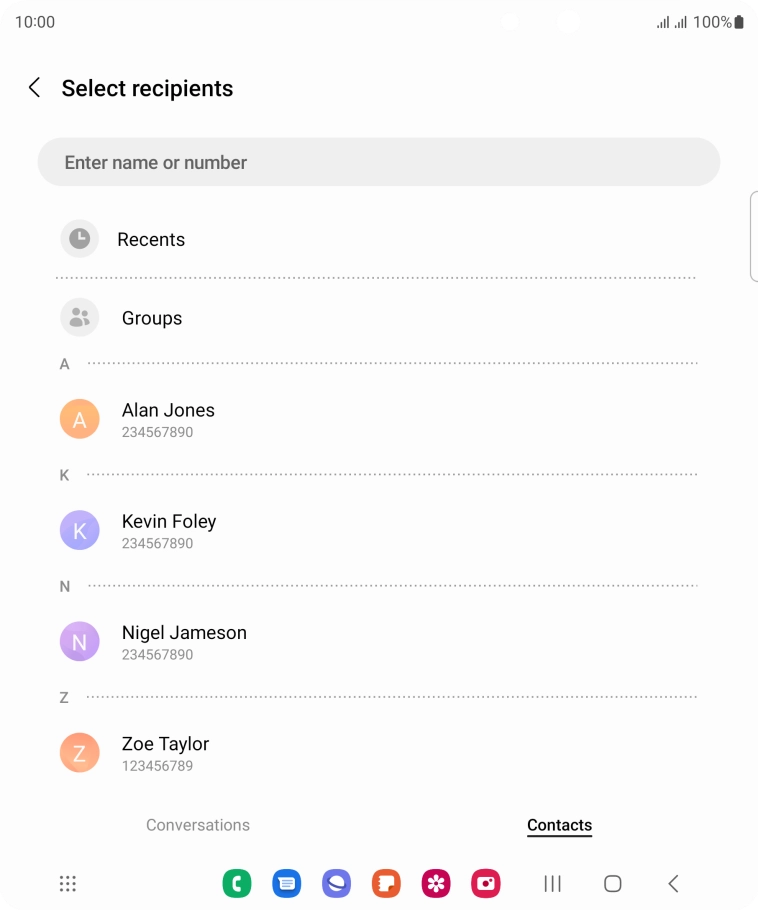The image size is (758, 910).
Task: Open Samsung Internet browser
Action: [337, 883]
